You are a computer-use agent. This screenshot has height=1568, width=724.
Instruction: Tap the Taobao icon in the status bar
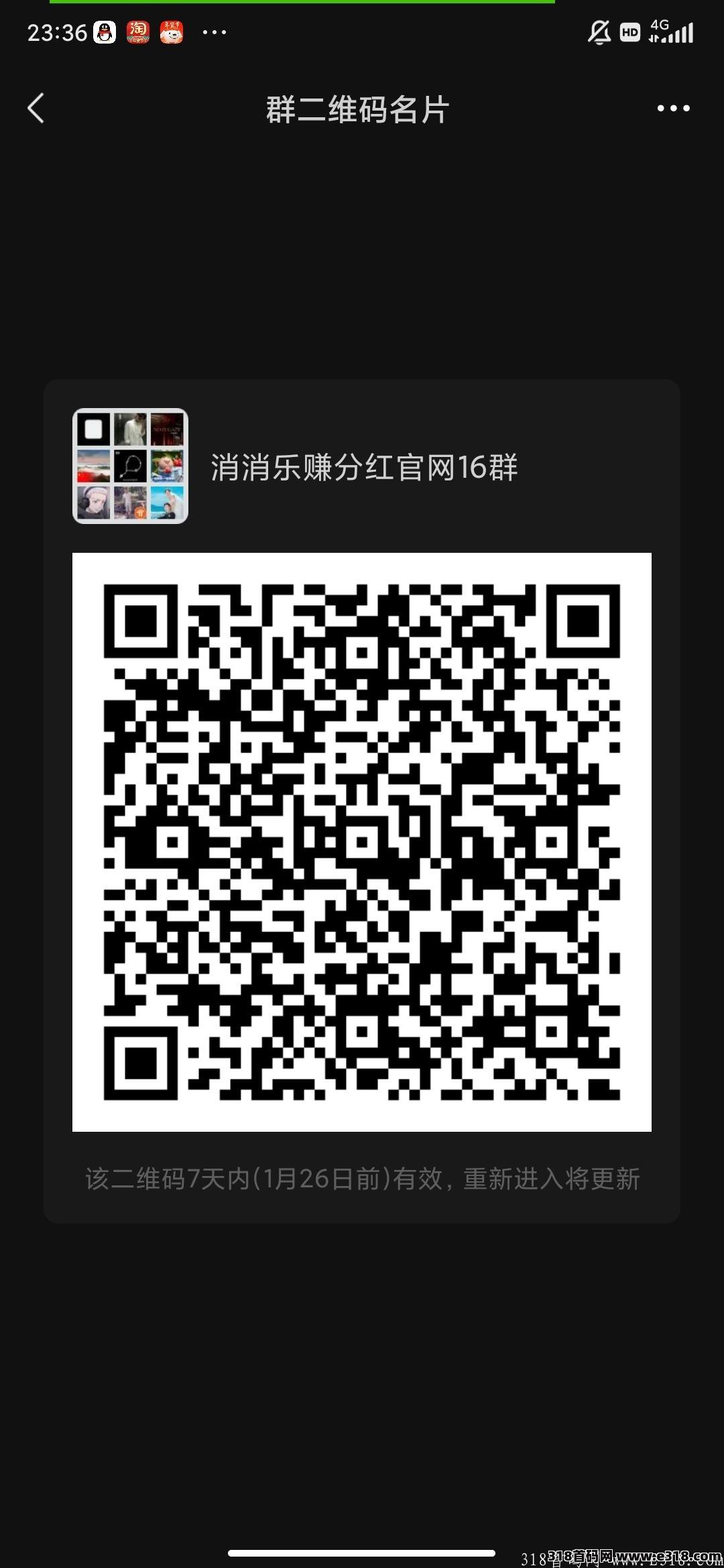coord(137,31)
